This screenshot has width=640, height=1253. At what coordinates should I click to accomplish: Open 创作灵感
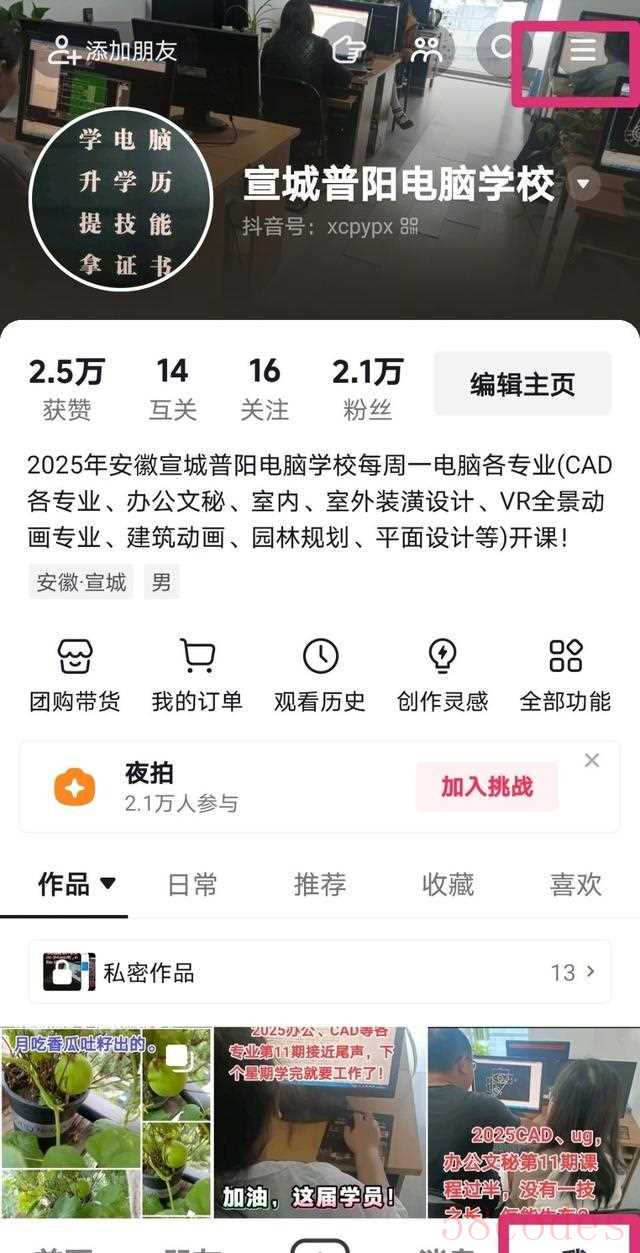(442, 677)
